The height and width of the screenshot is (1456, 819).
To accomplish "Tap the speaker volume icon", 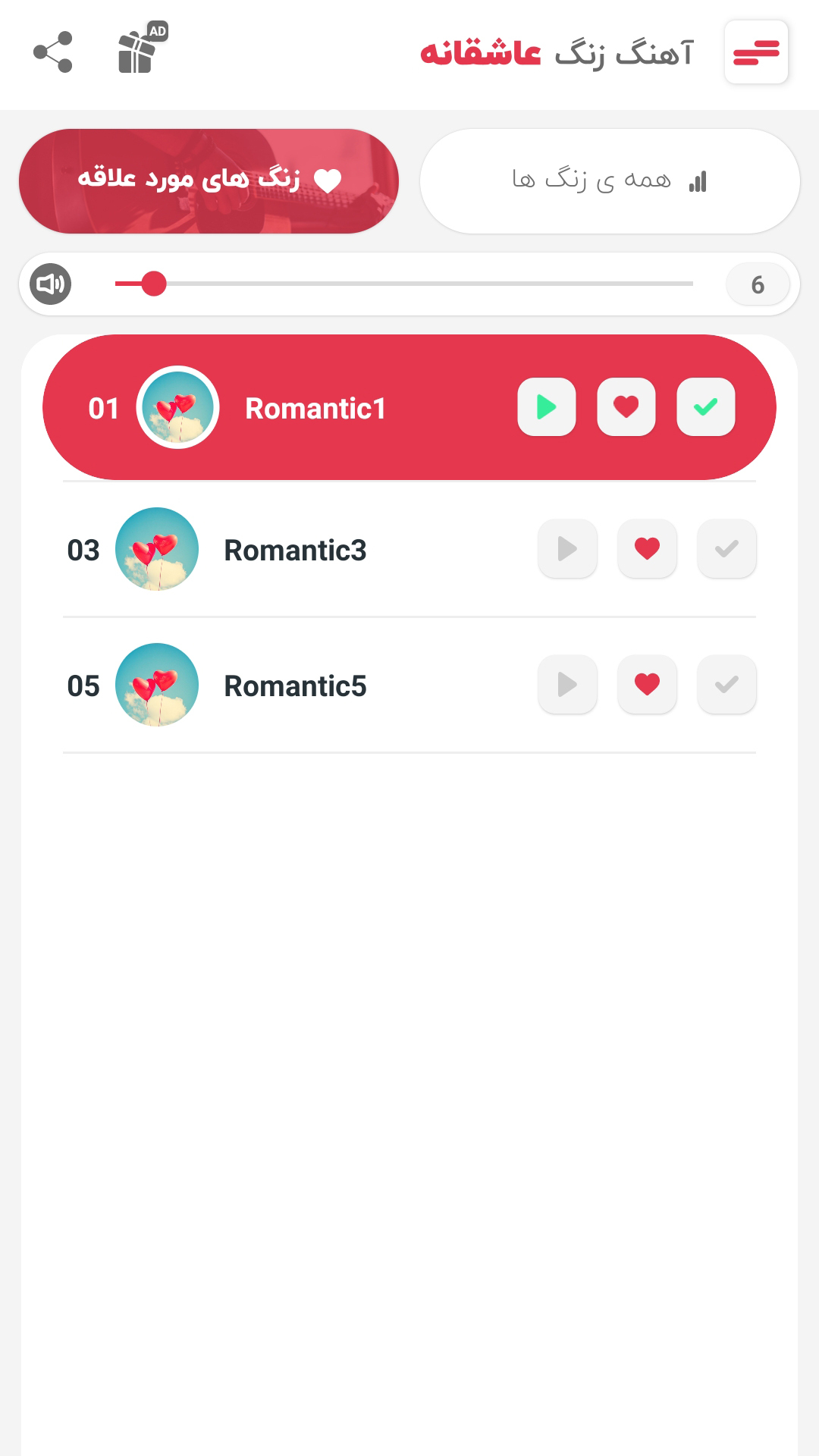I will (51, 284).
